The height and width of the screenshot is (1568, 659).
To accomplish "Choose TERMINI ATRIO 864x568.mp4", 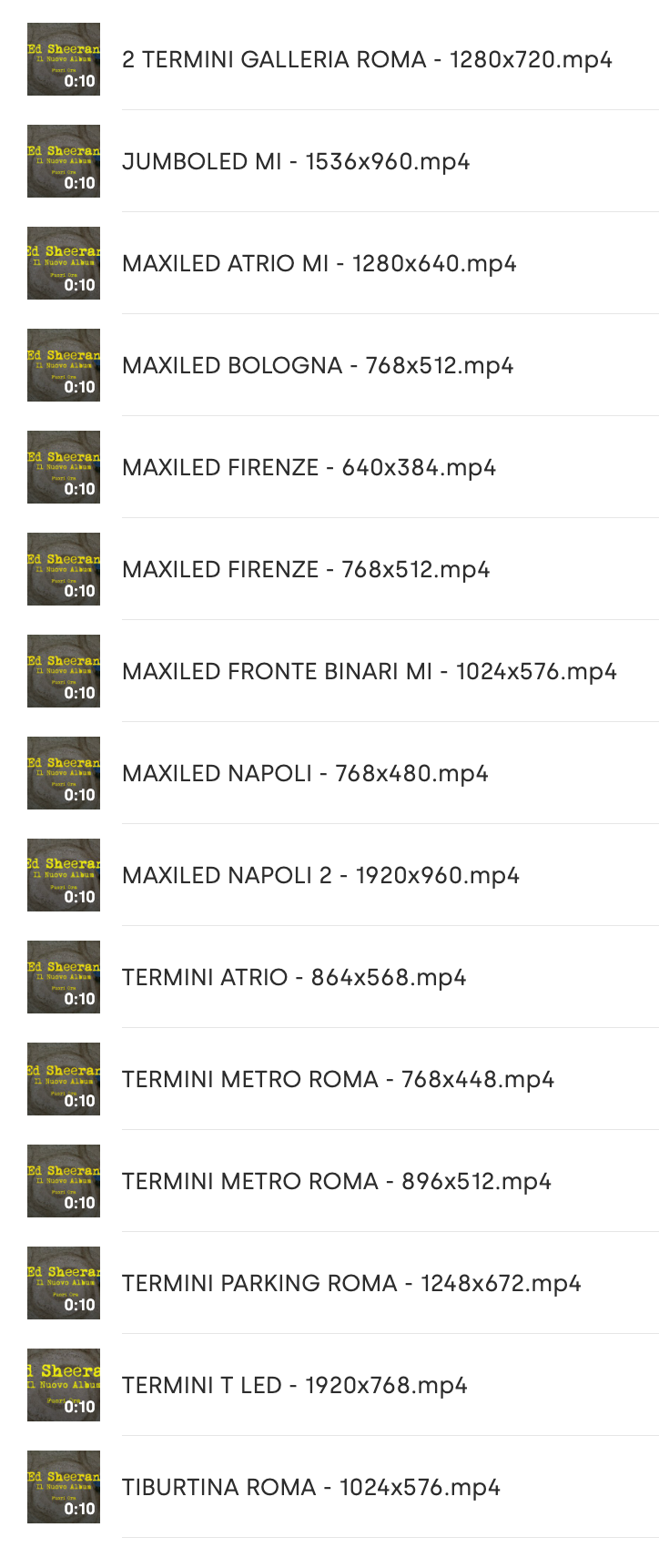I will click(x=293, y=978).
